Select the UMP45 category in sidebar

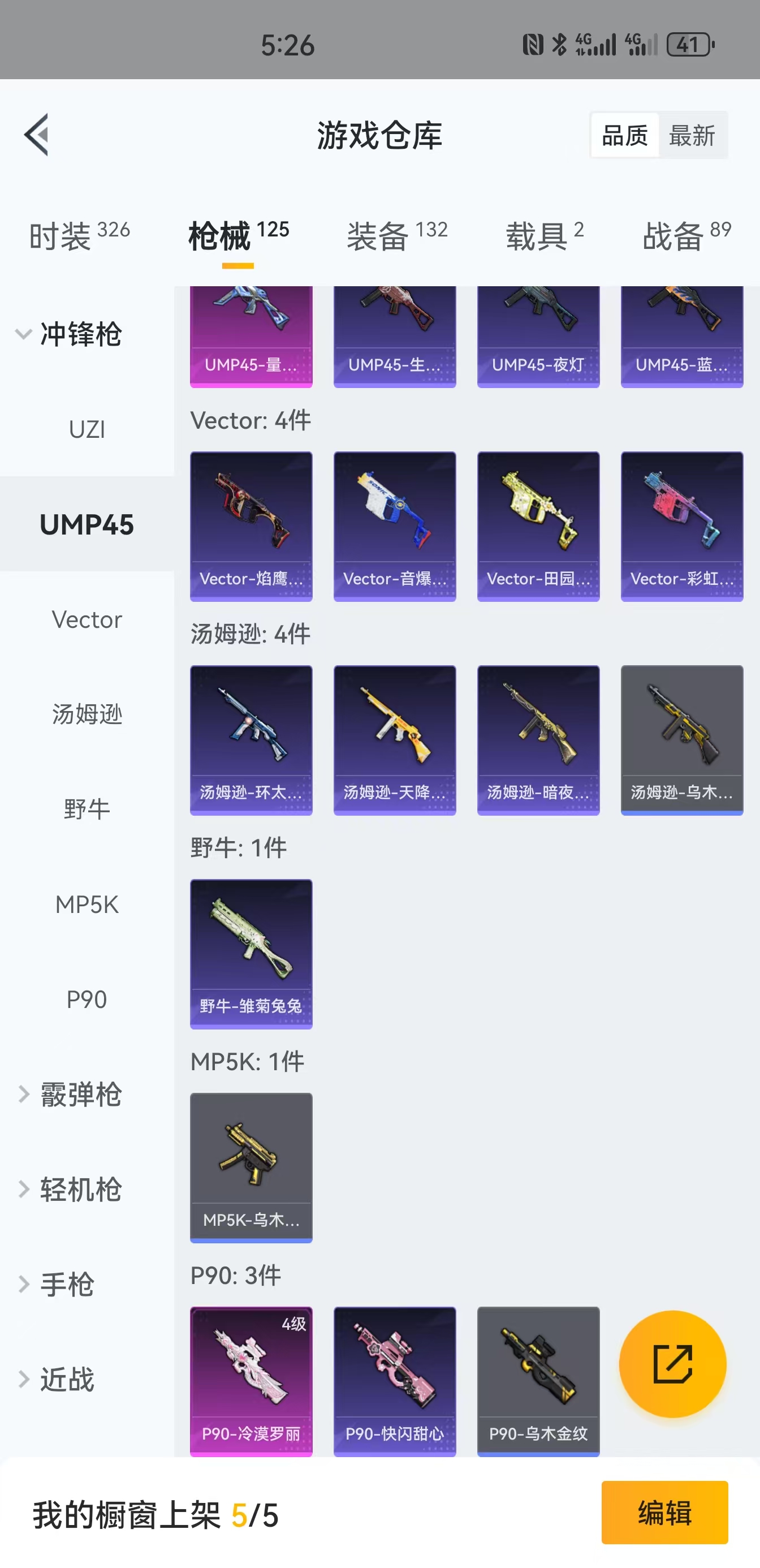87,524
